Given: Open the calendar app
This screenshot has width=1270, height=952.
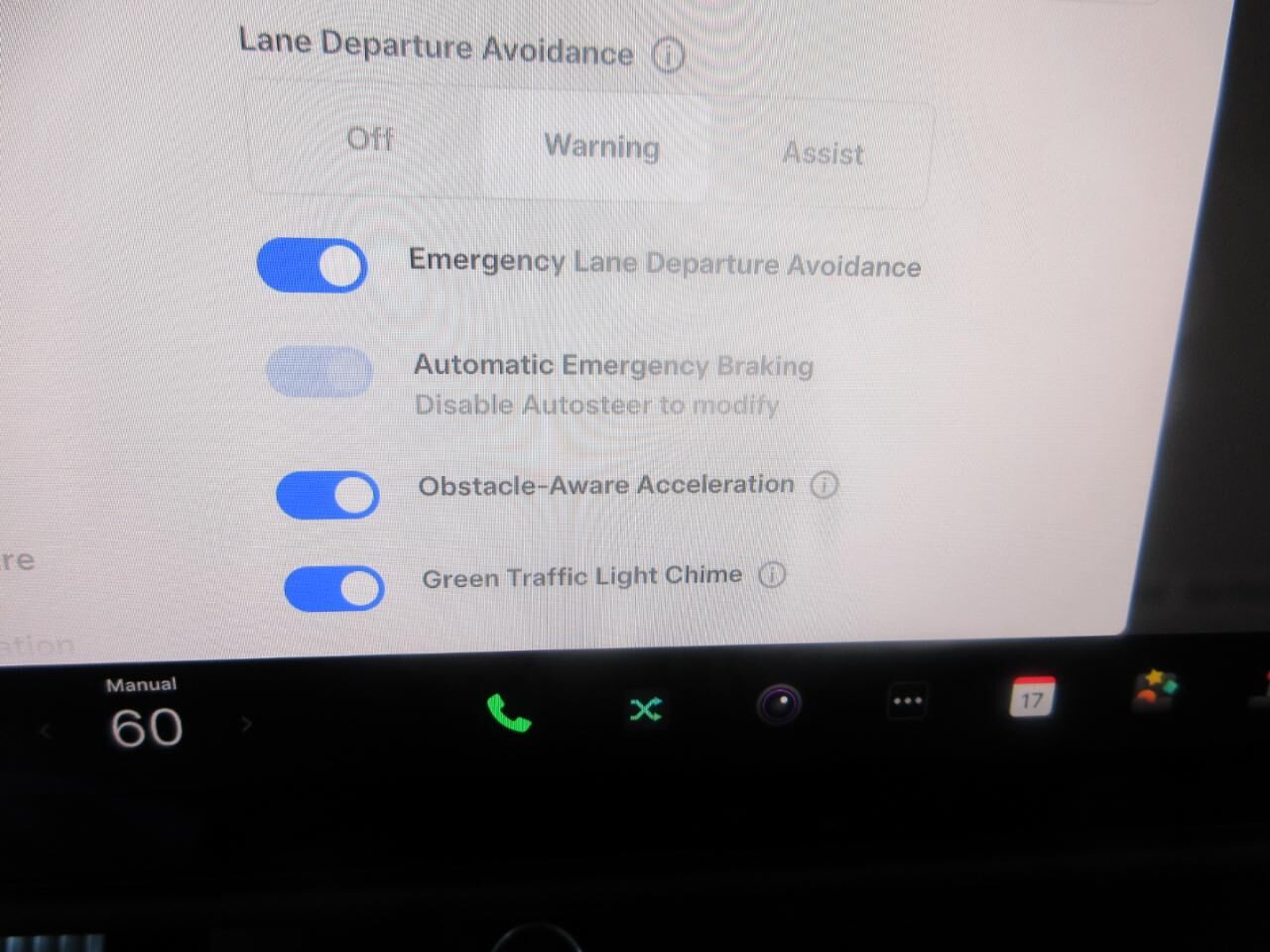Looking at the screenshot, I should pyautogui.click(x=1032, y=697).
